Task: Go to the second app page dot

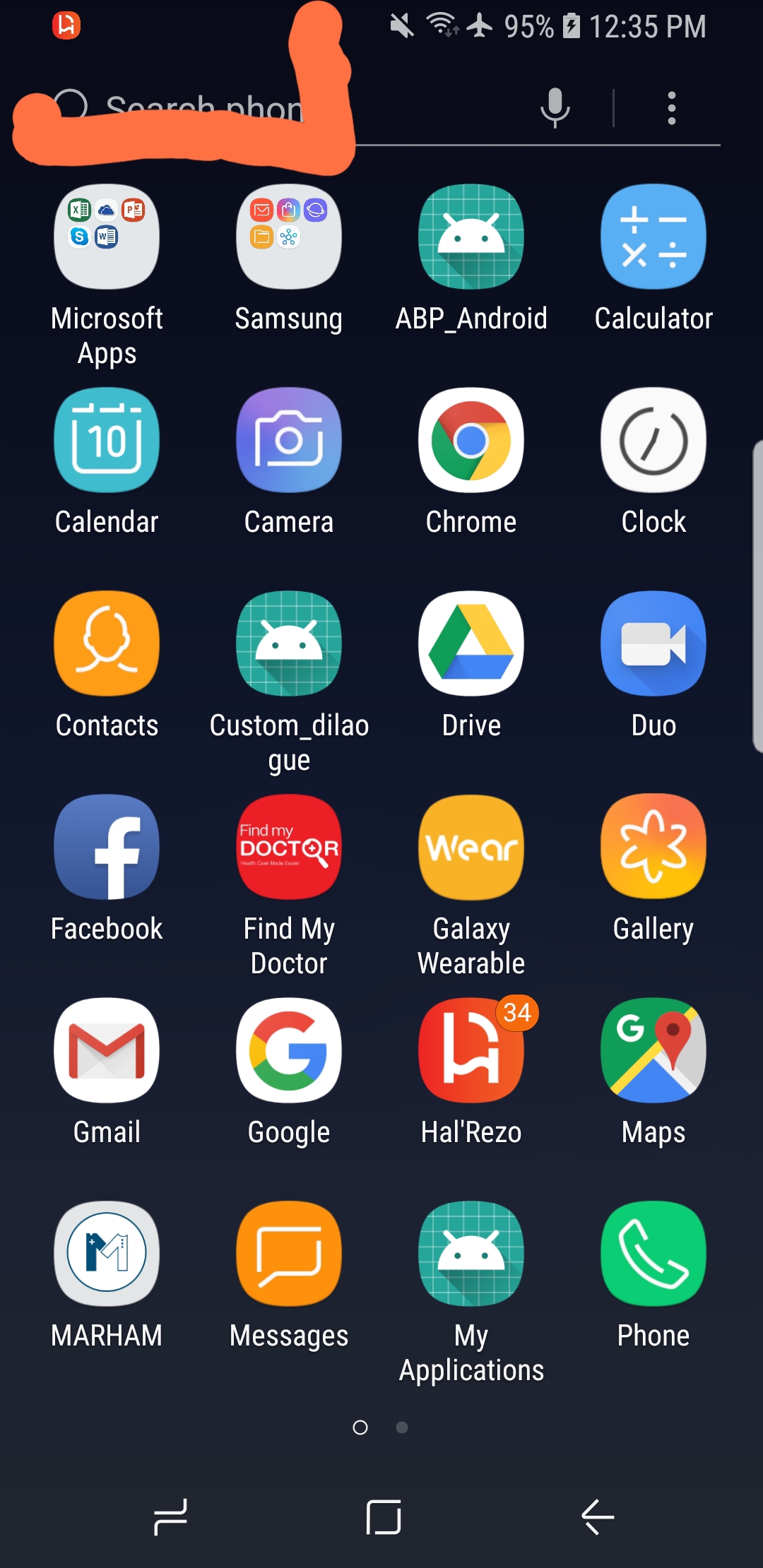Action: (402, 1427)
